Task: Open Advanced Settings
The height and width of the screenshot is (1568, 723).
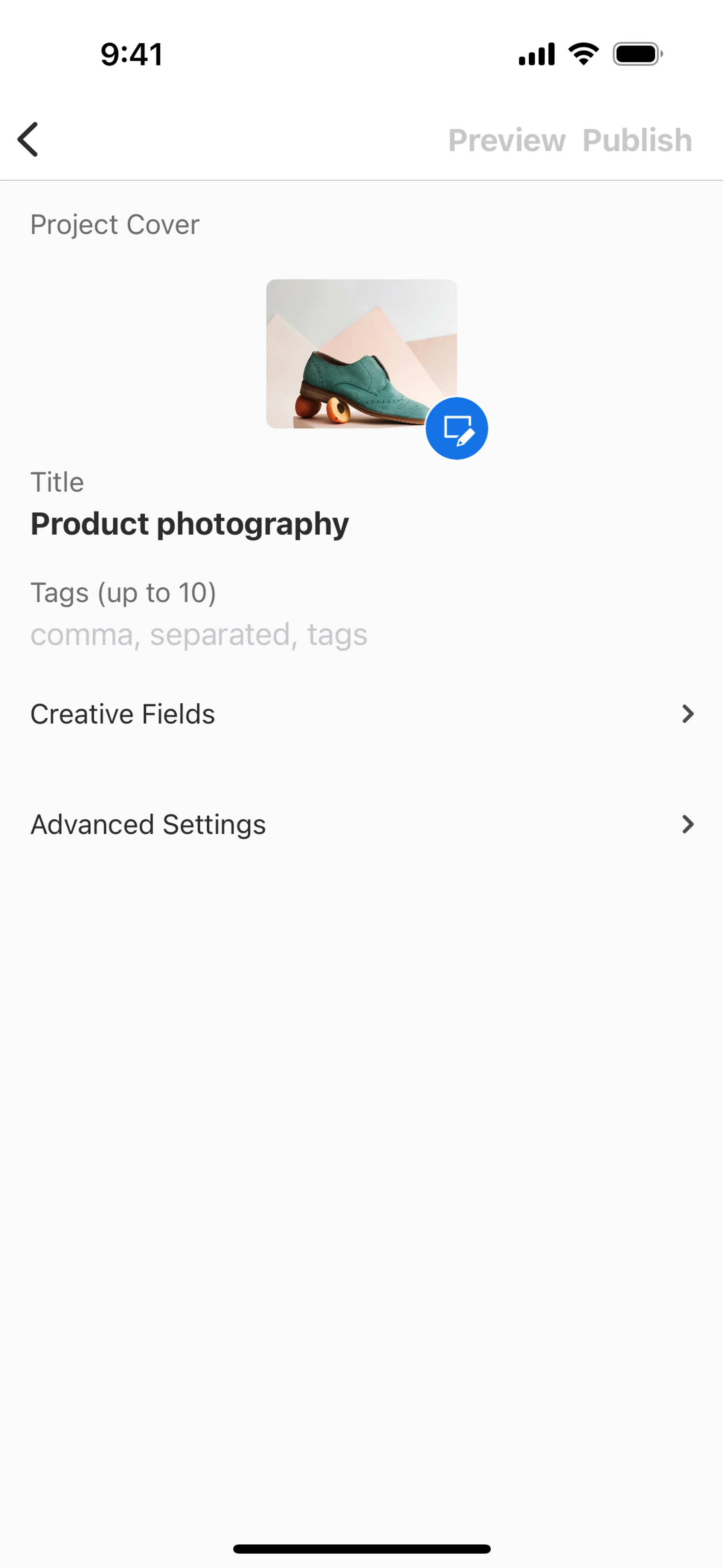Action: tap(361, 825)
